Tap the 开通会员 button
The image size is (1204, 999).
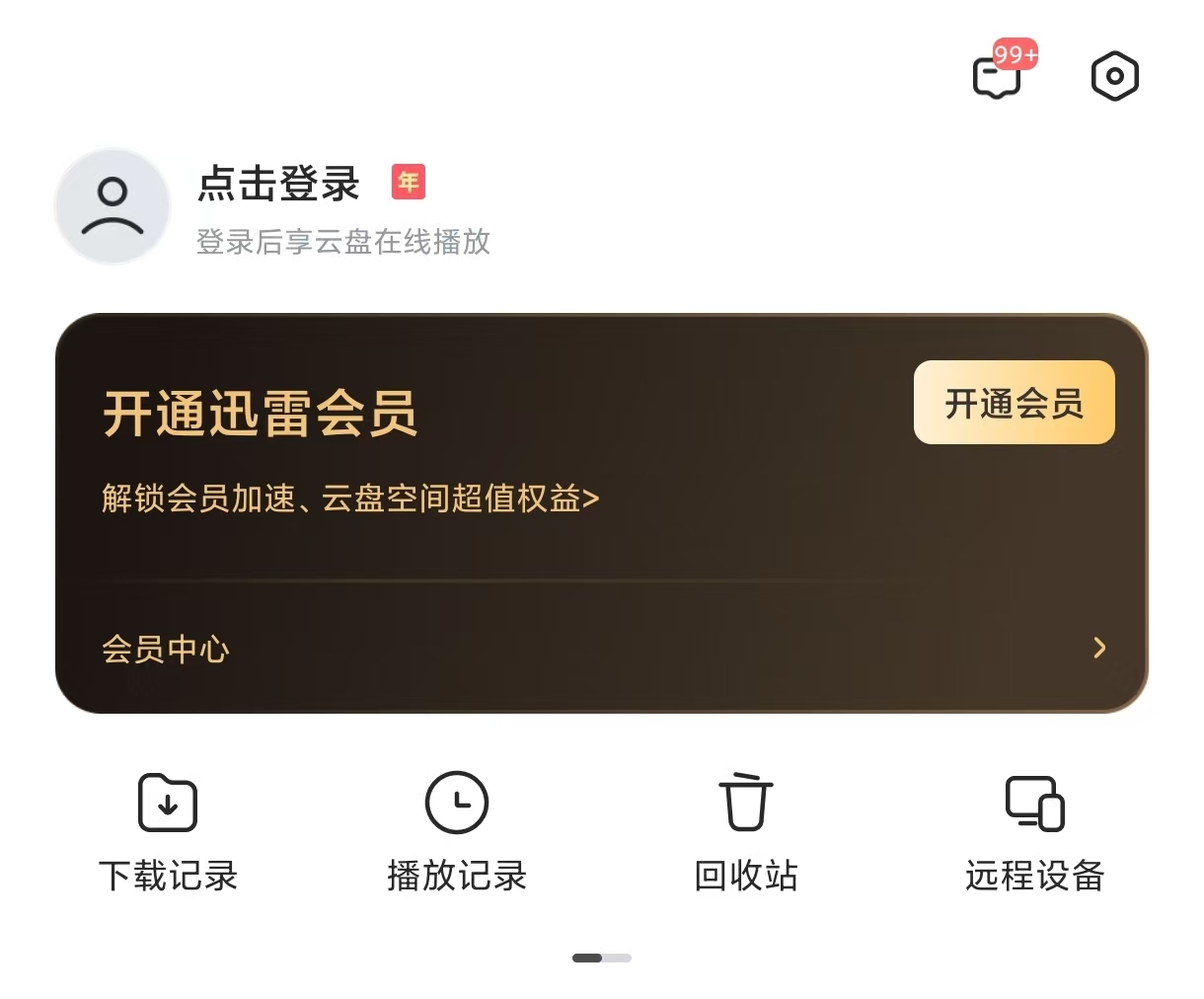tap(1014, 403)
